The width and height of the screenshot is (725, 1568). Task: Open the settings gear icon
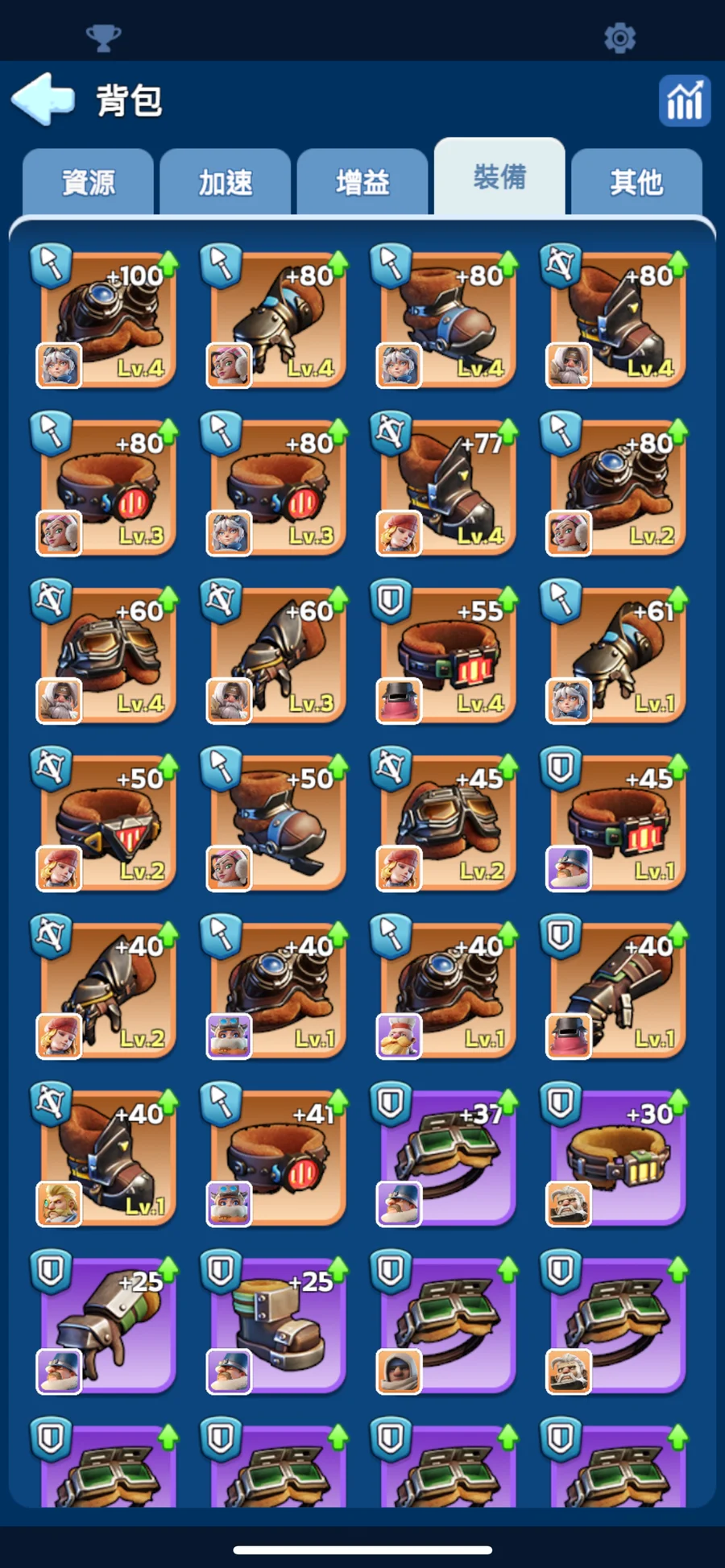pos(619,38)
